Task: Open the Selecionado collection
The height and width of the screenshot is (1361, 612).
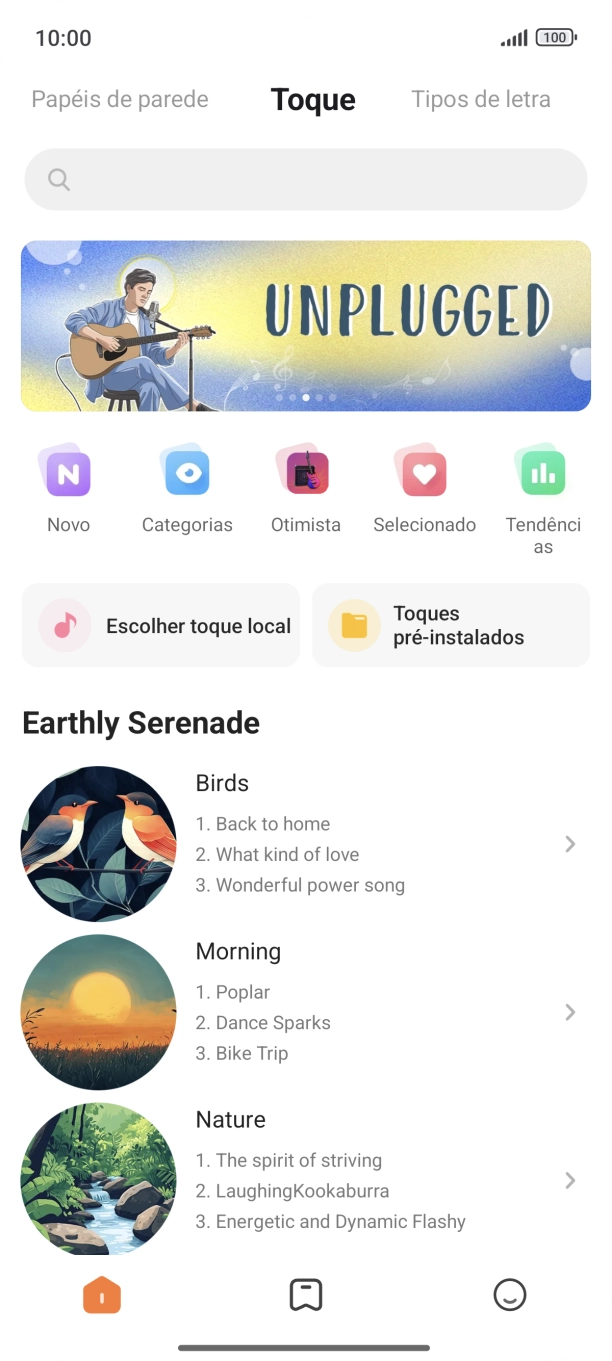Action: pyautogui.click(x=425, y=489)
